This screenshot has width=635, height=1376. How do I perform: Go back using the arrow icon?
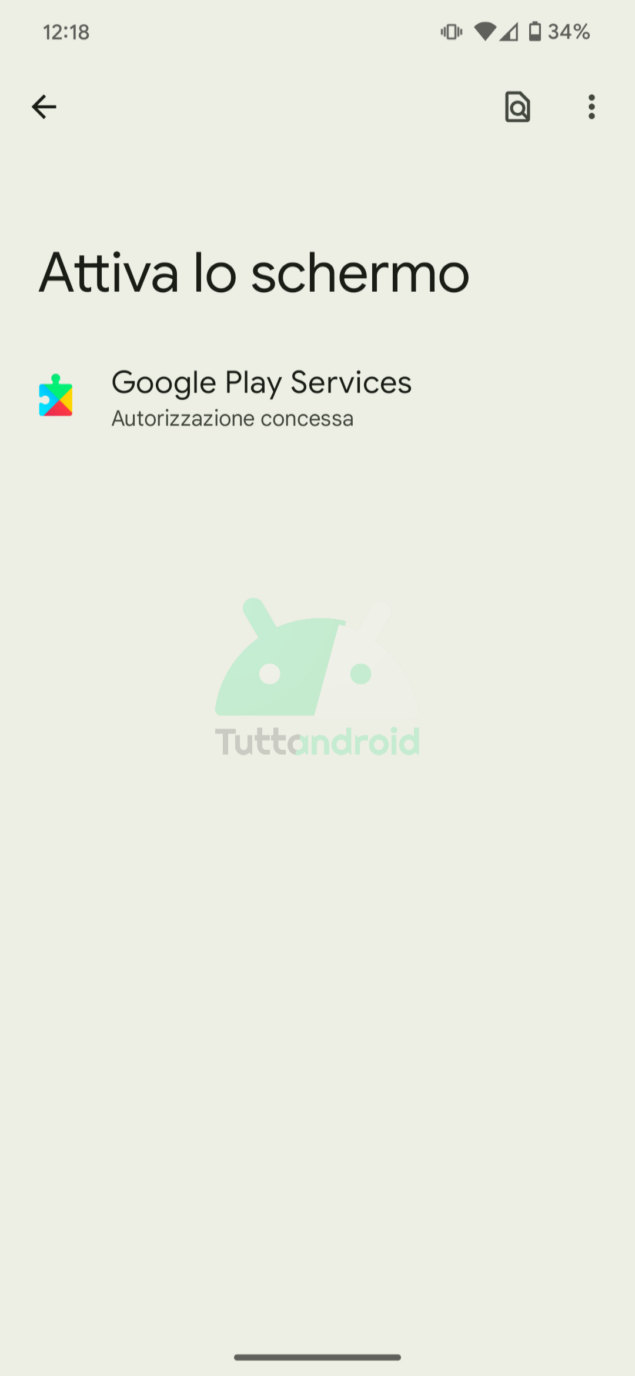coord(44,107)
